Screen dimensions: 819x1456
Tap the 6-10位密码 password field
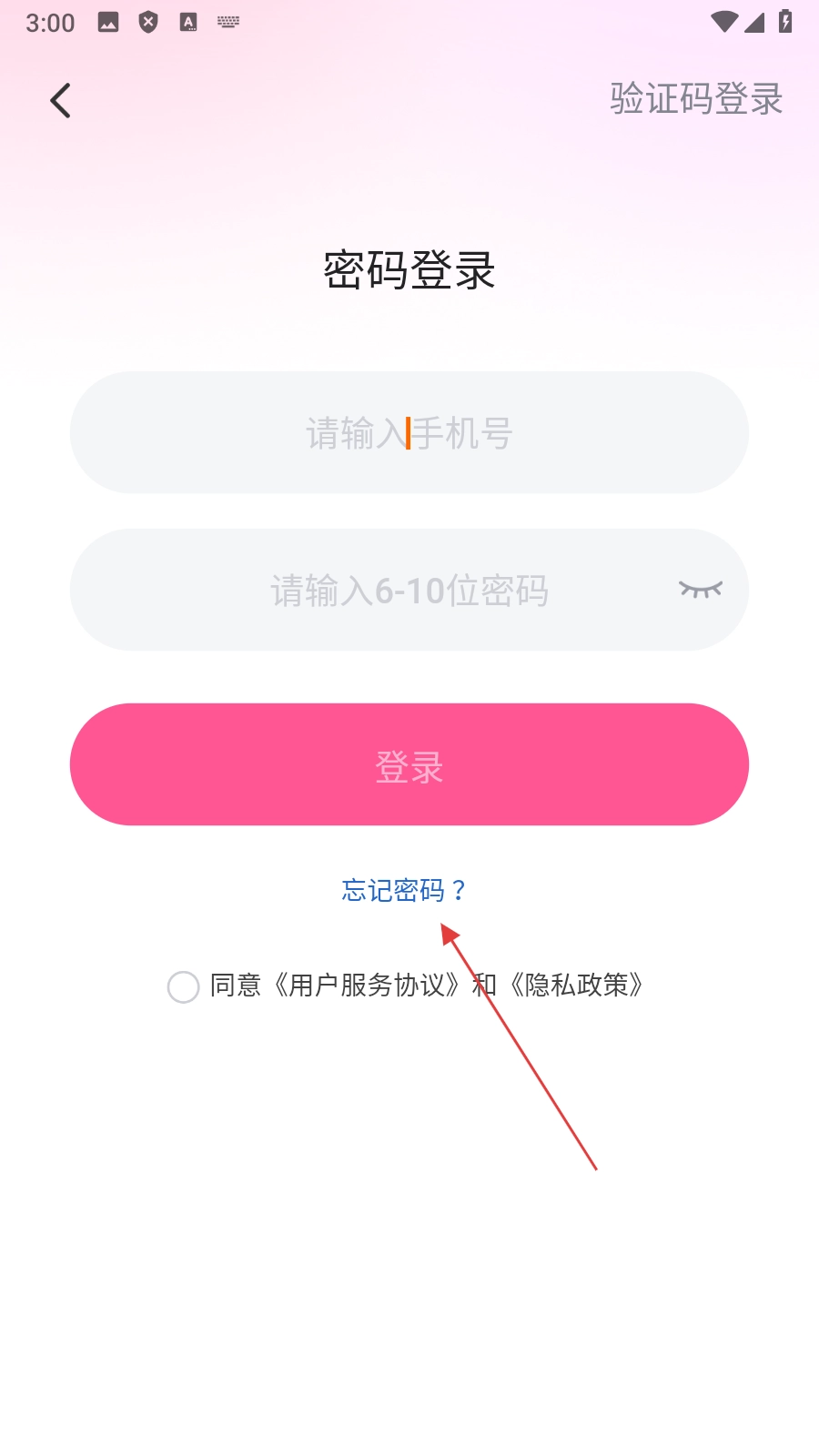409,590
